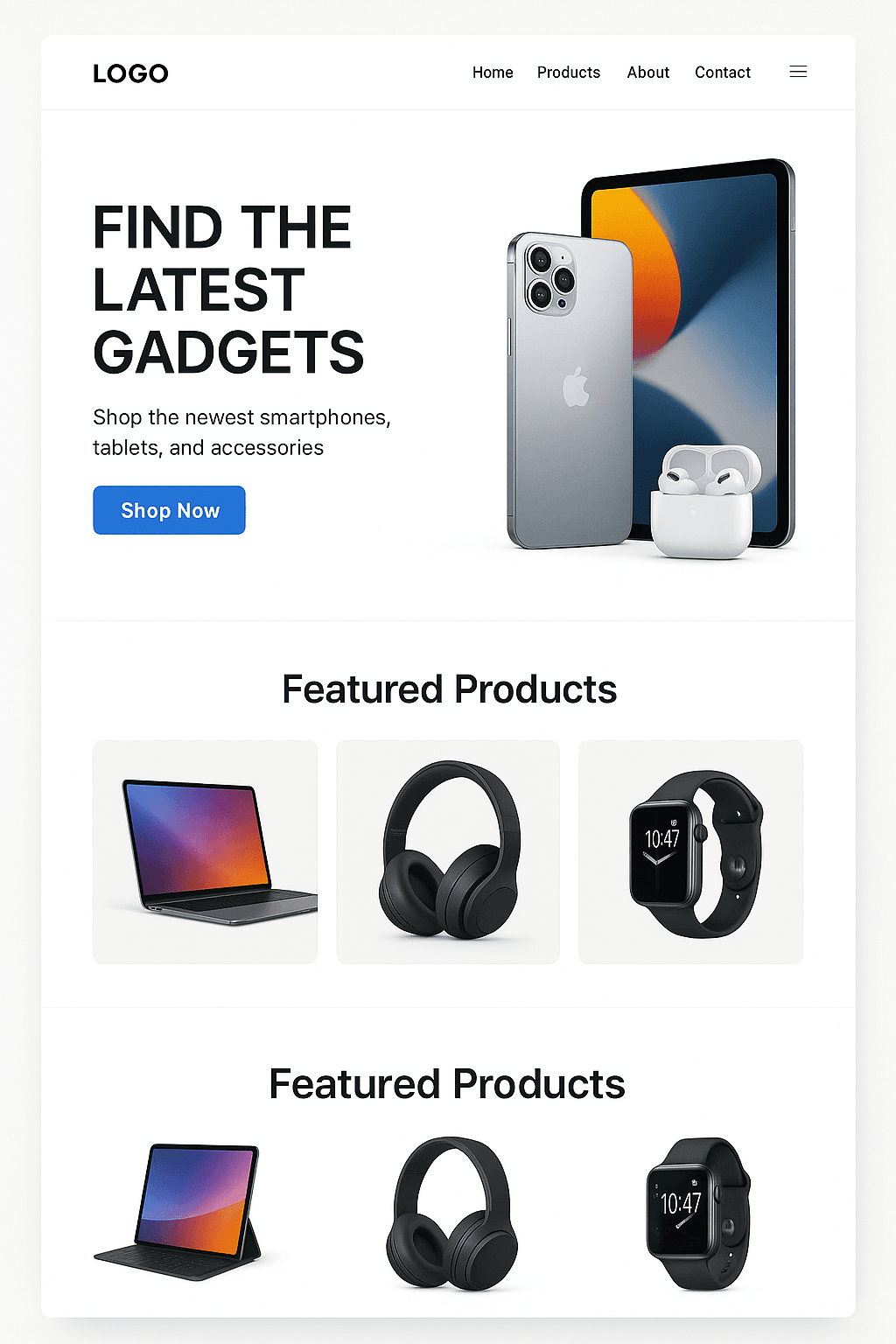Go to the Home page link
The image size is (896, 1344).
[x=493, y=73]
